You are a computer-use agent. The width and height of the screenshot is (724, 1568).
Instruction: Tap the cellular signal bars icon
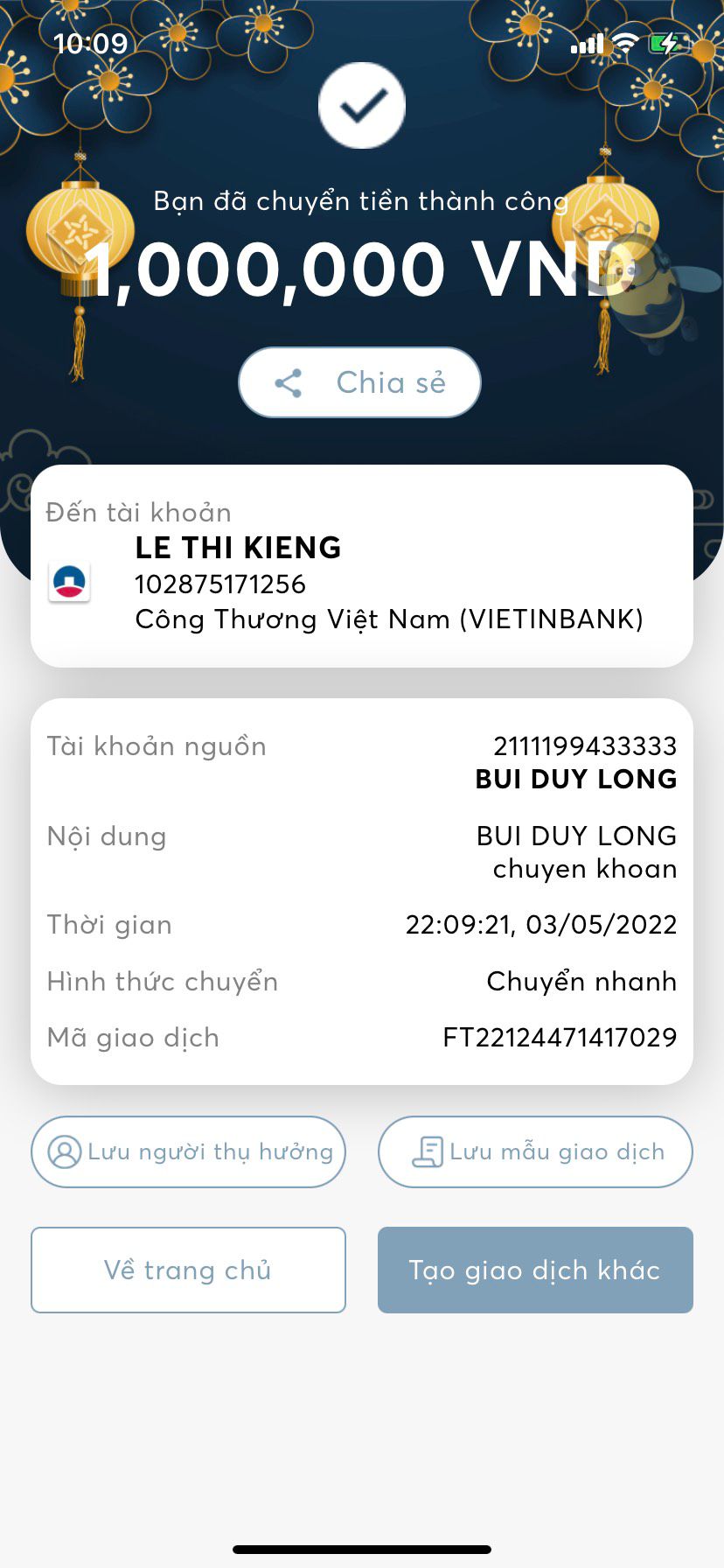[x=588, y=42]
